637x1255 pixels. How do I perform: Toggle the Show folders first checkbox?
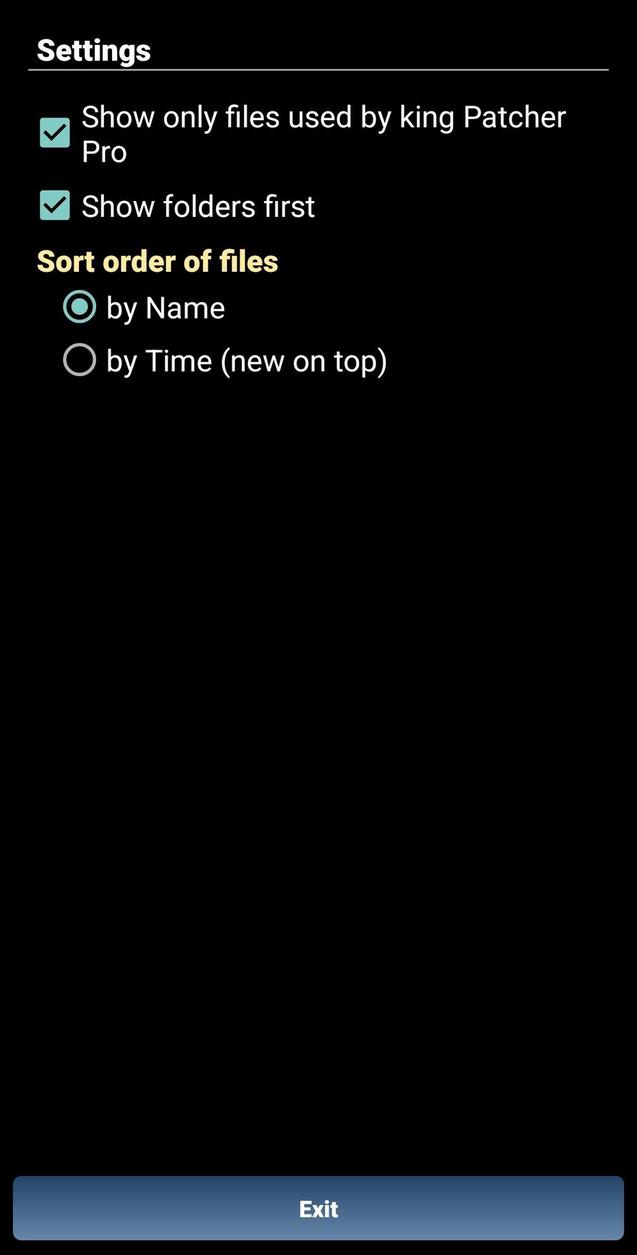(x=54, y=206)
